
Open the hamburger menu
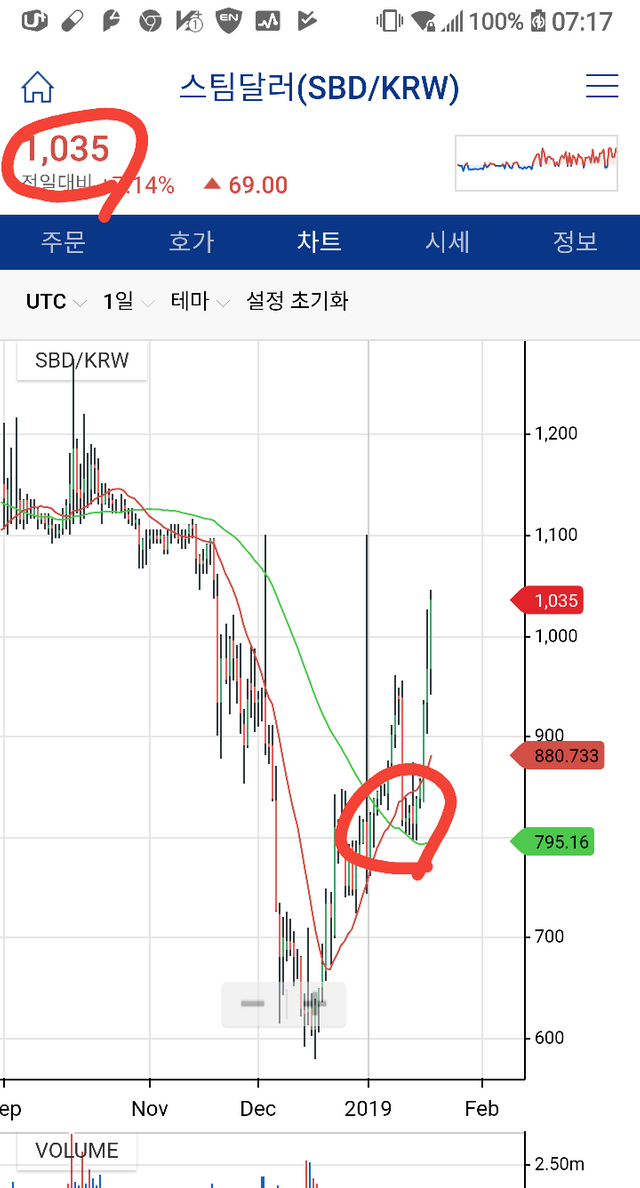pos(602,87)
